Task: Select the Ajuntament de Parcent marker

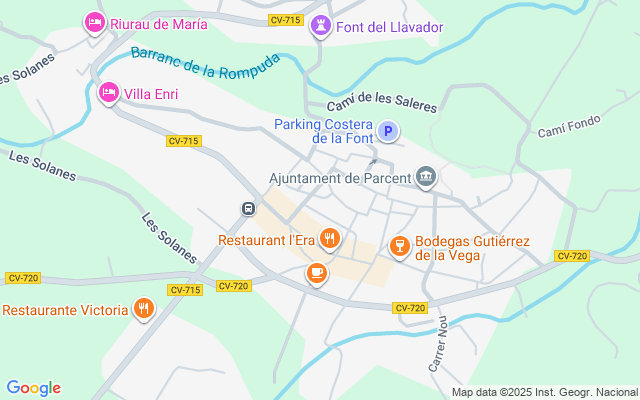Action: click(x=426, y=178)
